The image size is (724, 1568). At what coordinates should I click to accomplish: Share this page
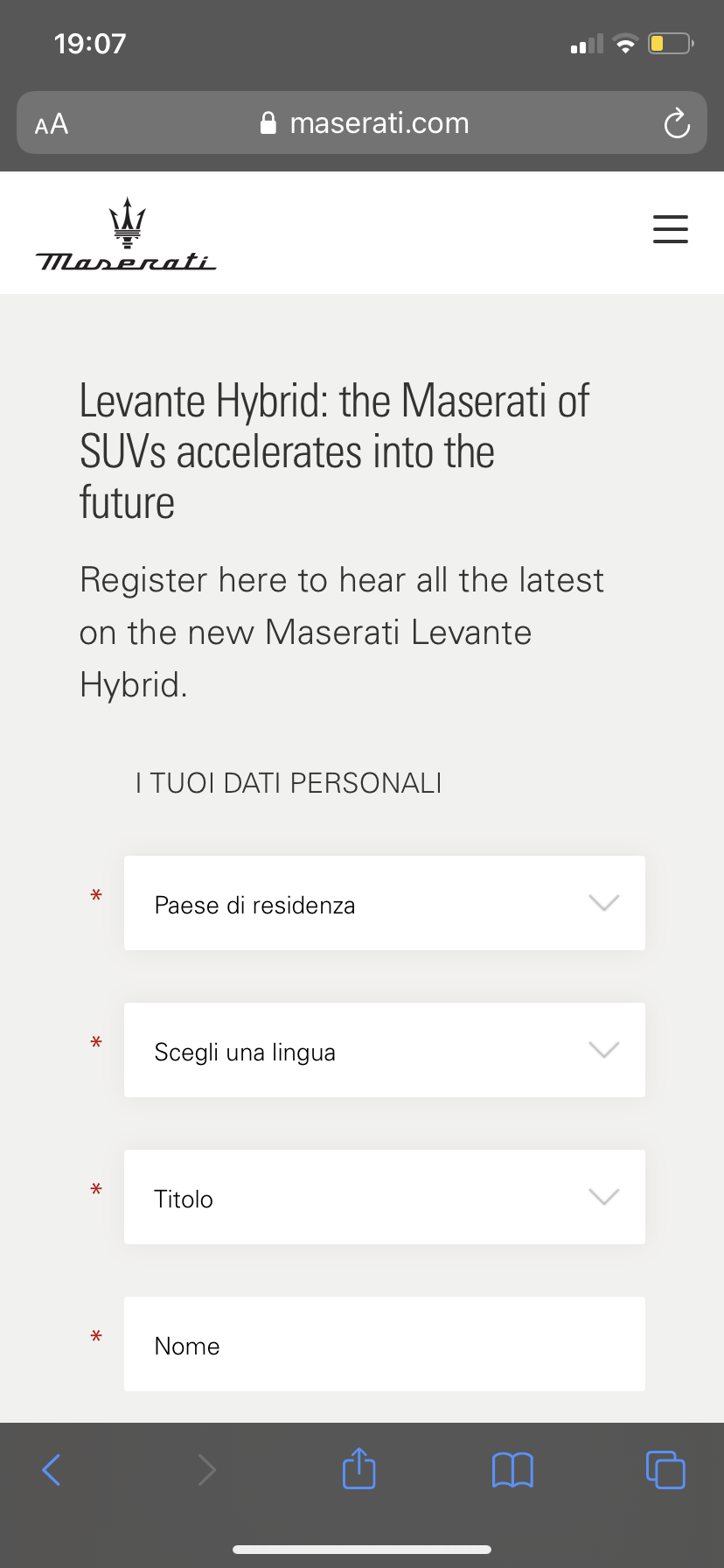(359, 1468)
